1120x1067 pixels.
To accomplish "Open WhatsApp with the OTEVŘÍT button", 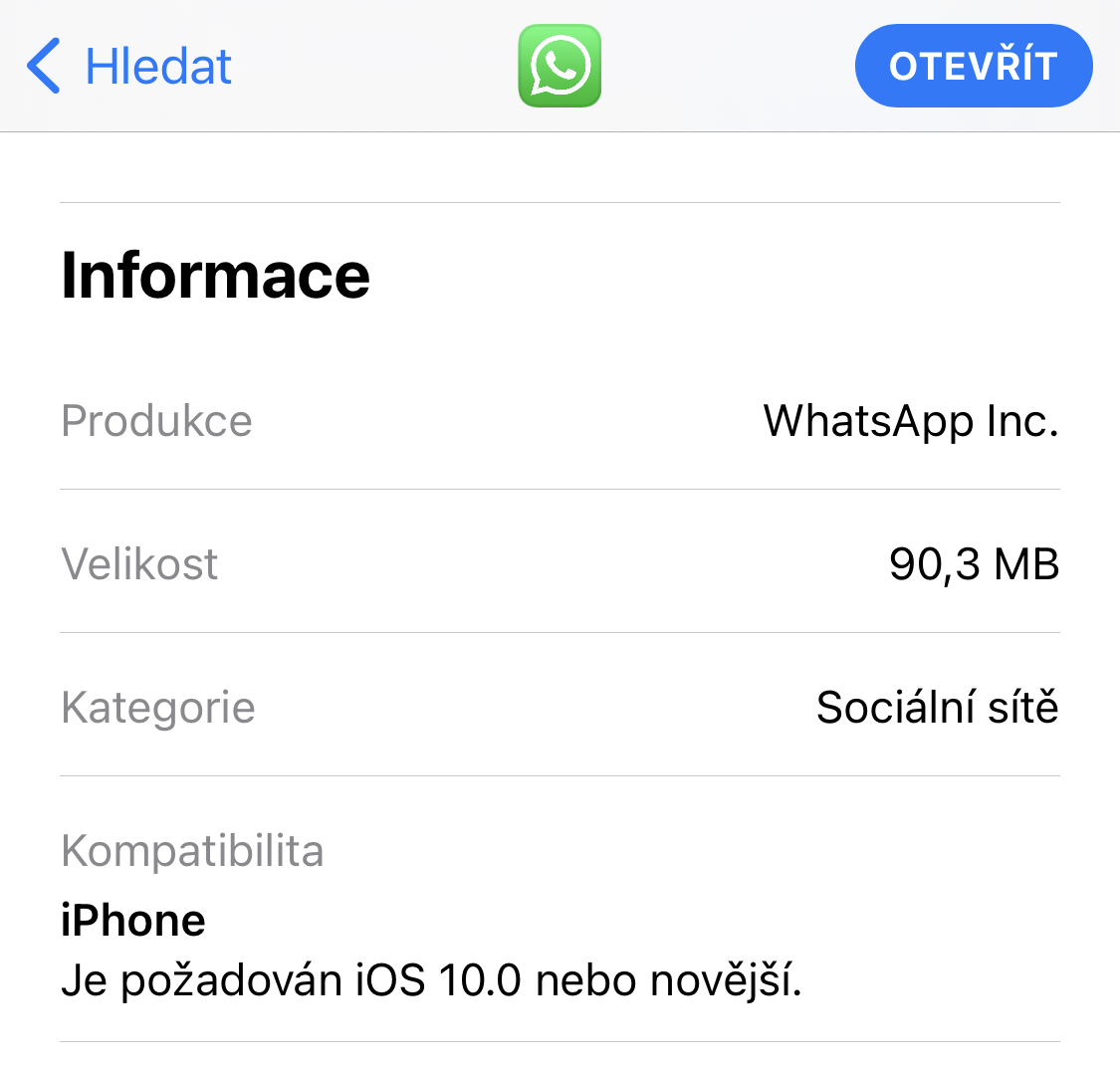I will [x=973, y=66].
